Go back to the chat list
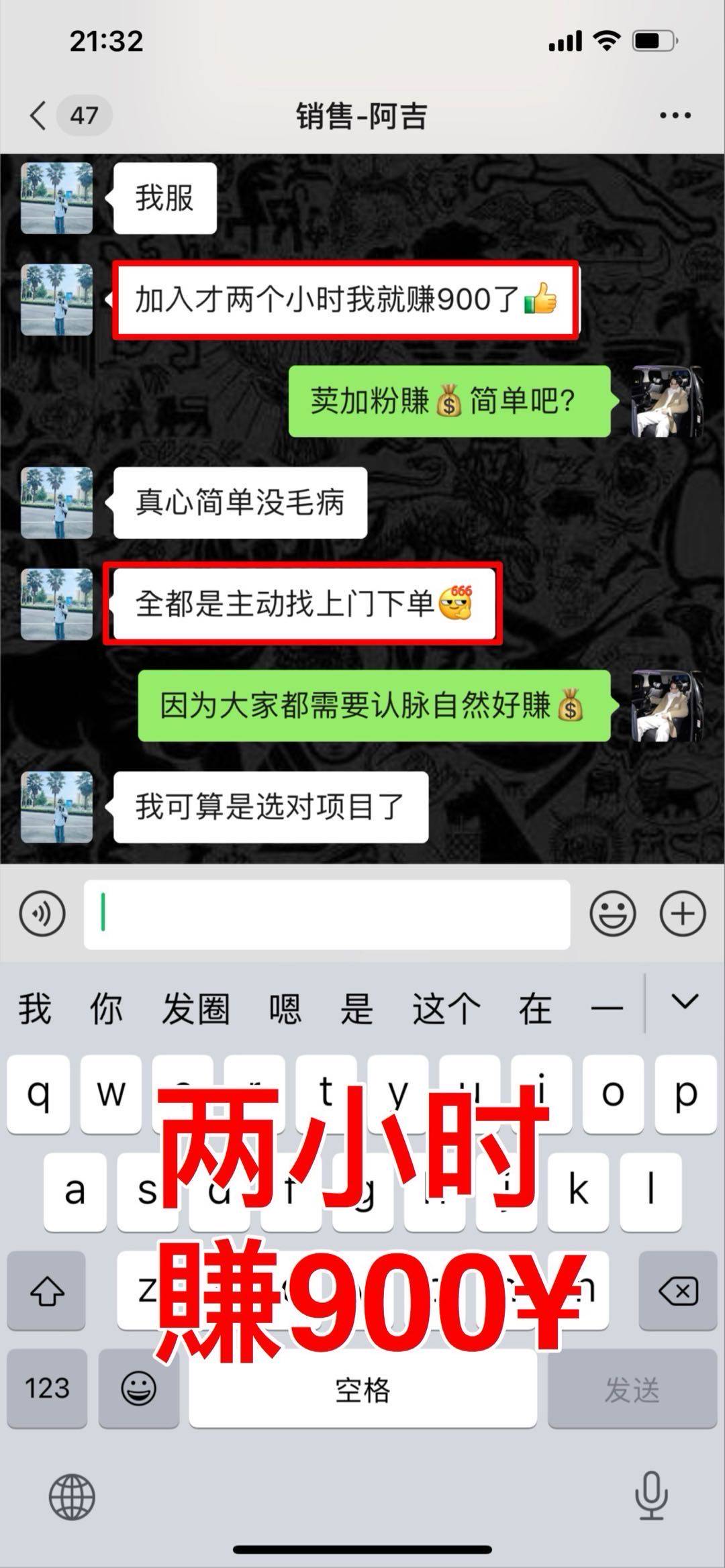725x1568 pixels. tap(39, 115)
